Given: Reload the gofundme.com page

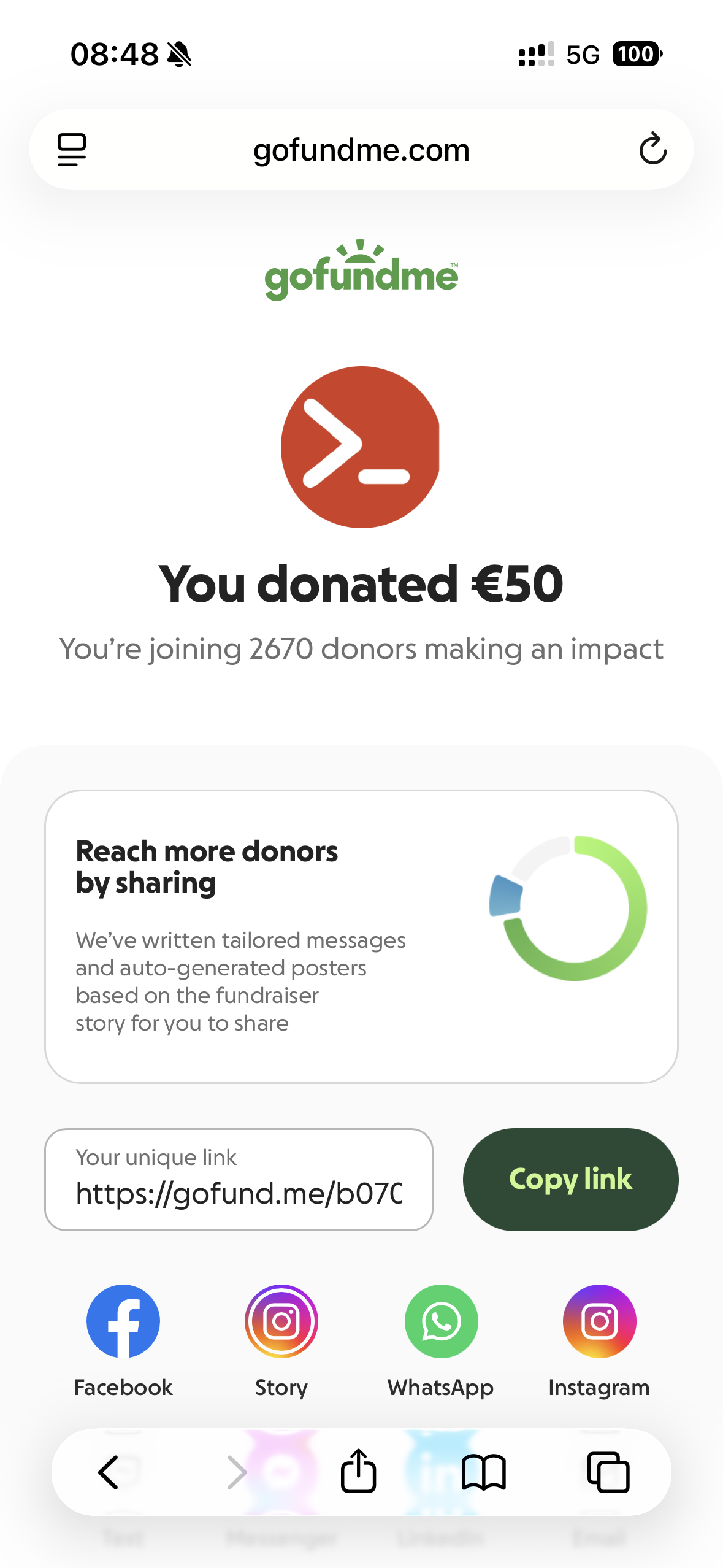Looking at the screenshot, I should click(x=652, y=149).
